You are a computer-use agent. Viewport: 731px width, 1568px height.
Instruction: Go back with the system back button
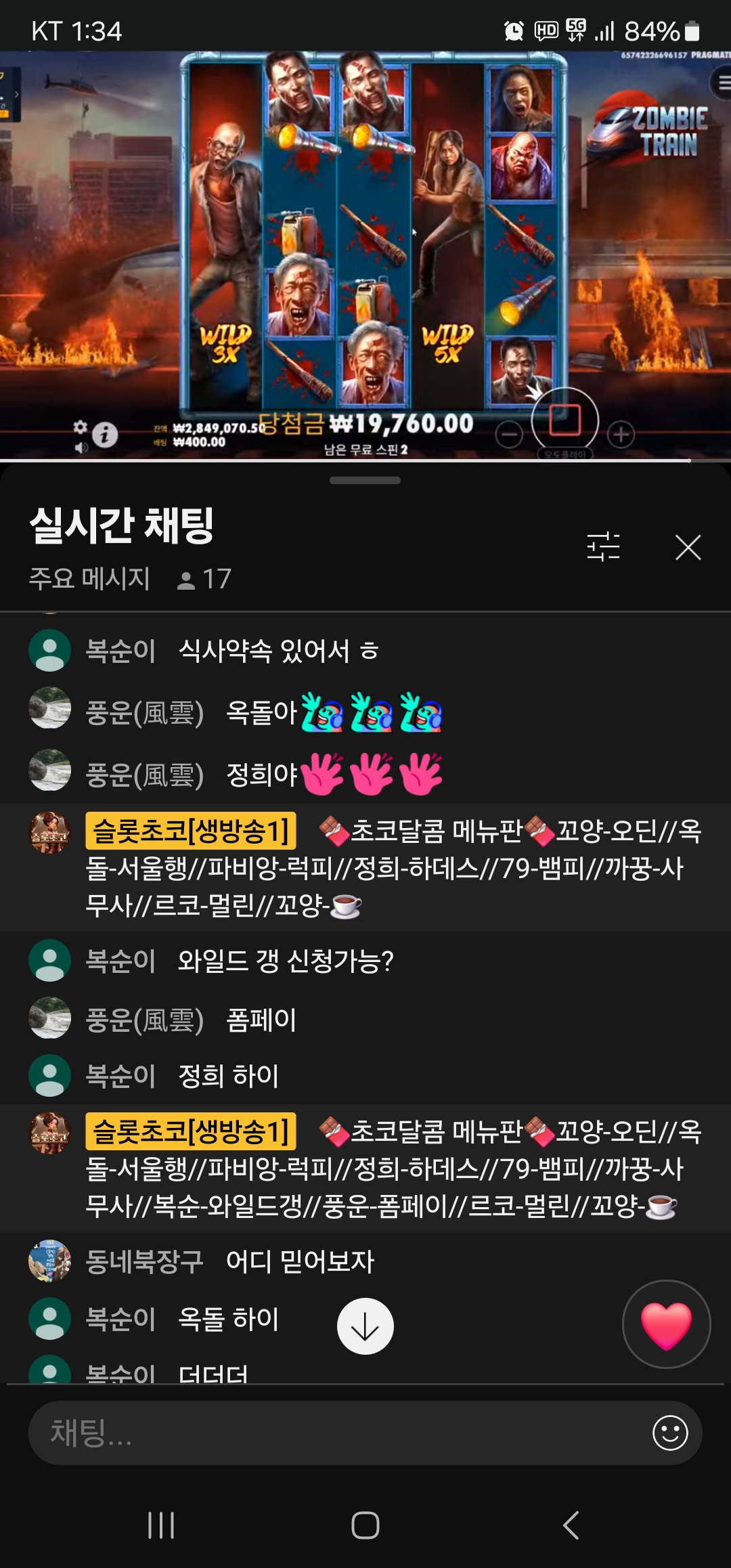[x=571, y=1525]
